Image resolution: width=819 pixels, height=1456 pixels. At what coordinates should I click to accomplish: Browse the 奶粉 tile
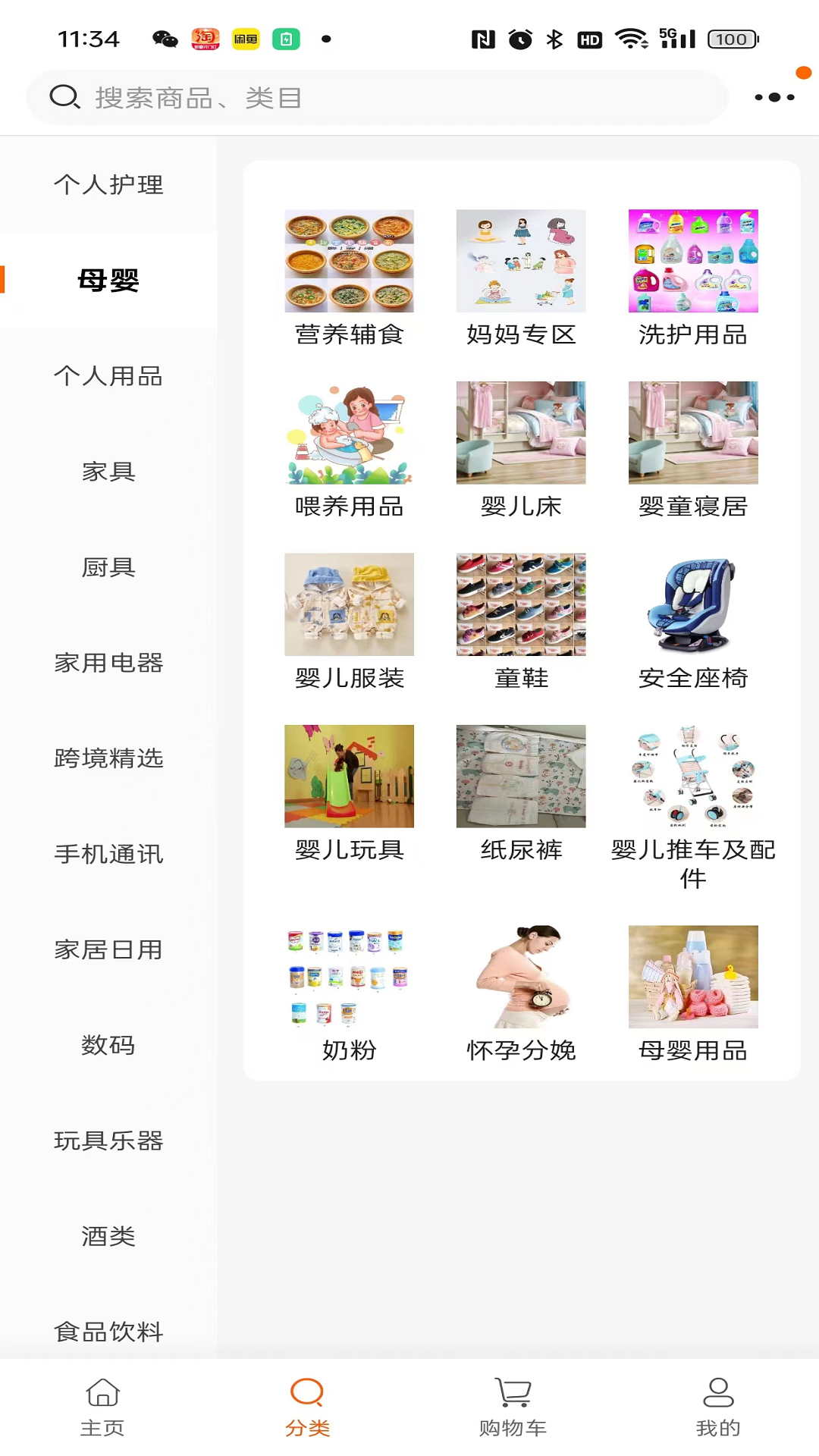click(x=349, y=995)
